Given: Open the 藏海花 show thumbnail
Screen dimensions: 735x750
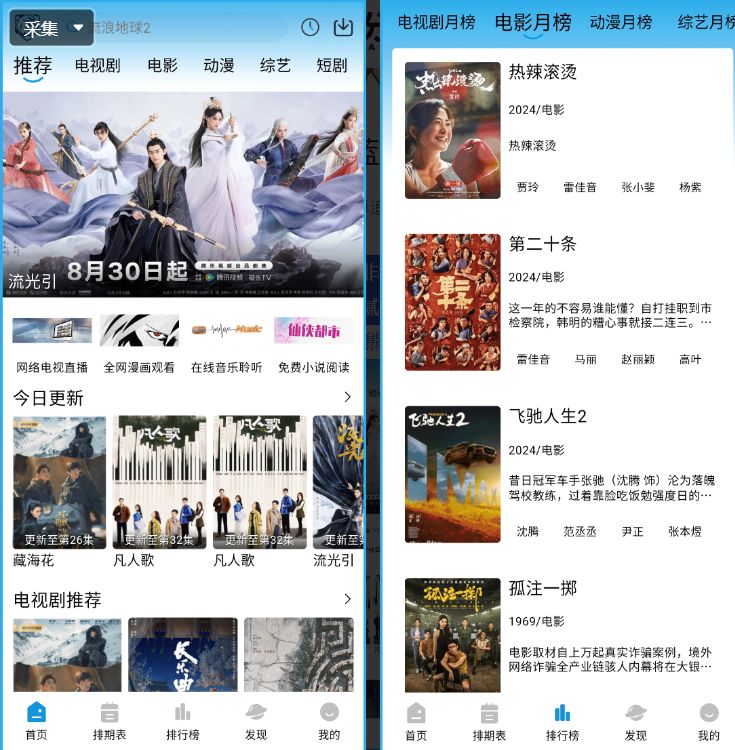Looking at the screenshot, I should click(59, 483).
